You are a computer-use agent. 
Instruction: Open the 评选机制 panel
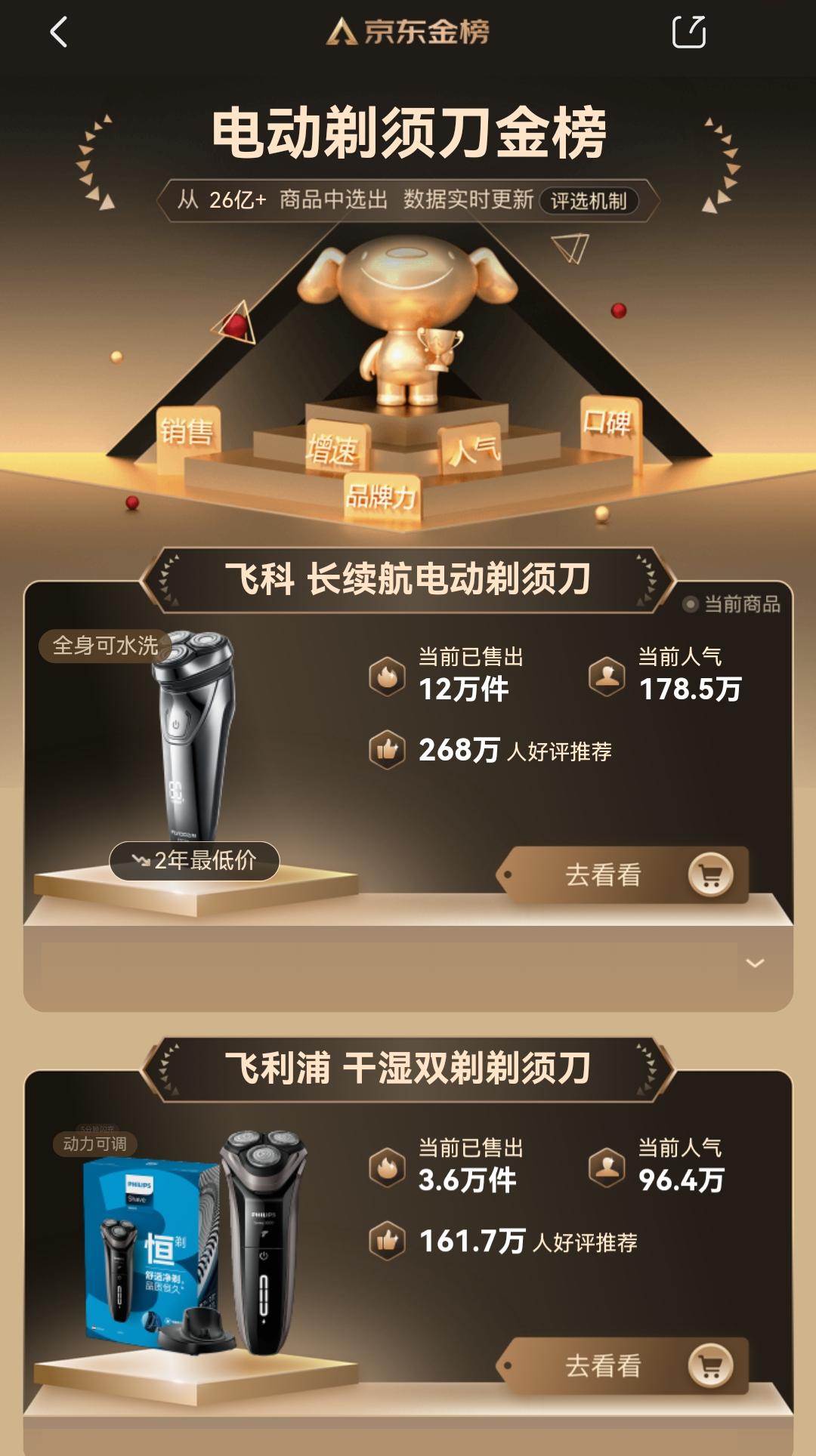(588, 199)
